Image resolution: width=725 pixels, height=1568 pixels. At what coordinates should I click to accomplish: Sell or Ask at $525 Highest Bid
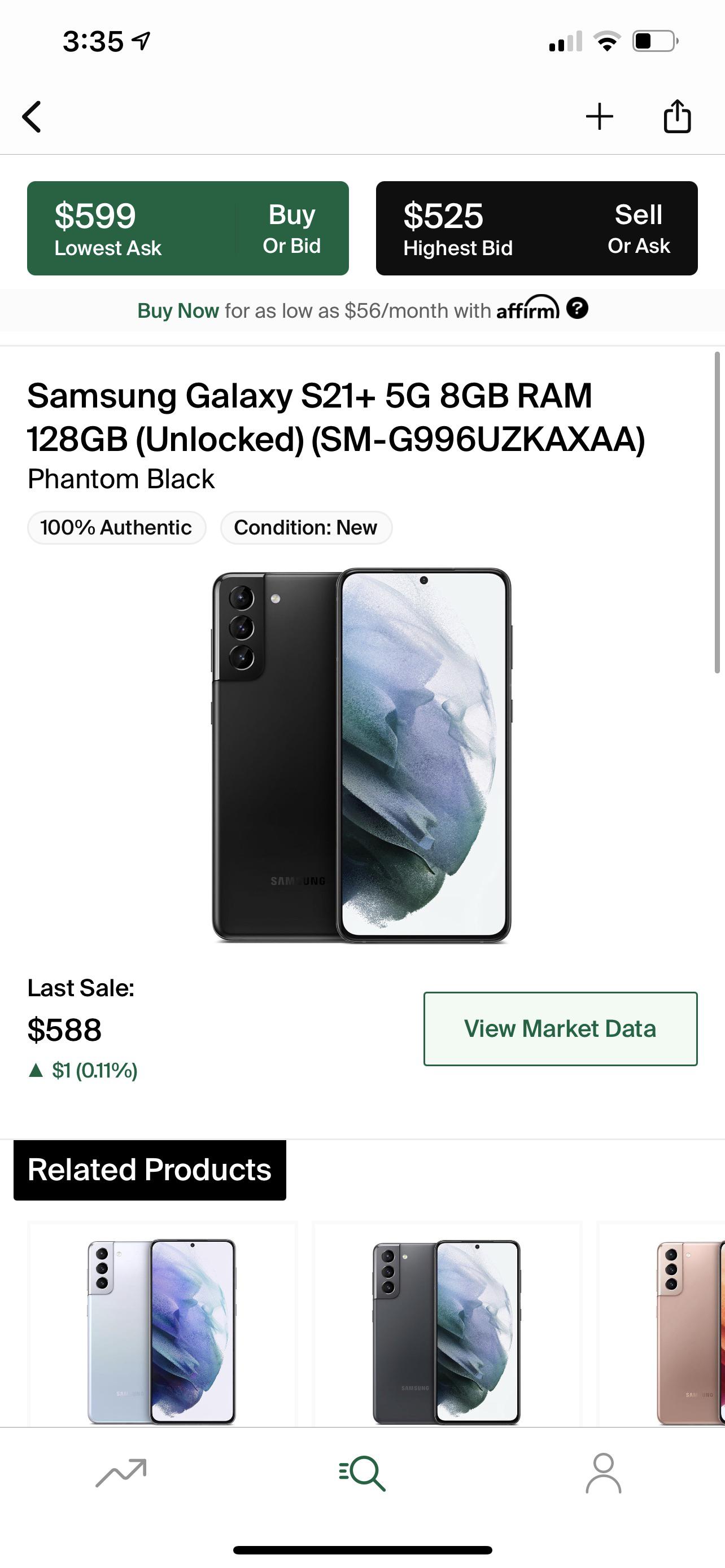point(536,227)
